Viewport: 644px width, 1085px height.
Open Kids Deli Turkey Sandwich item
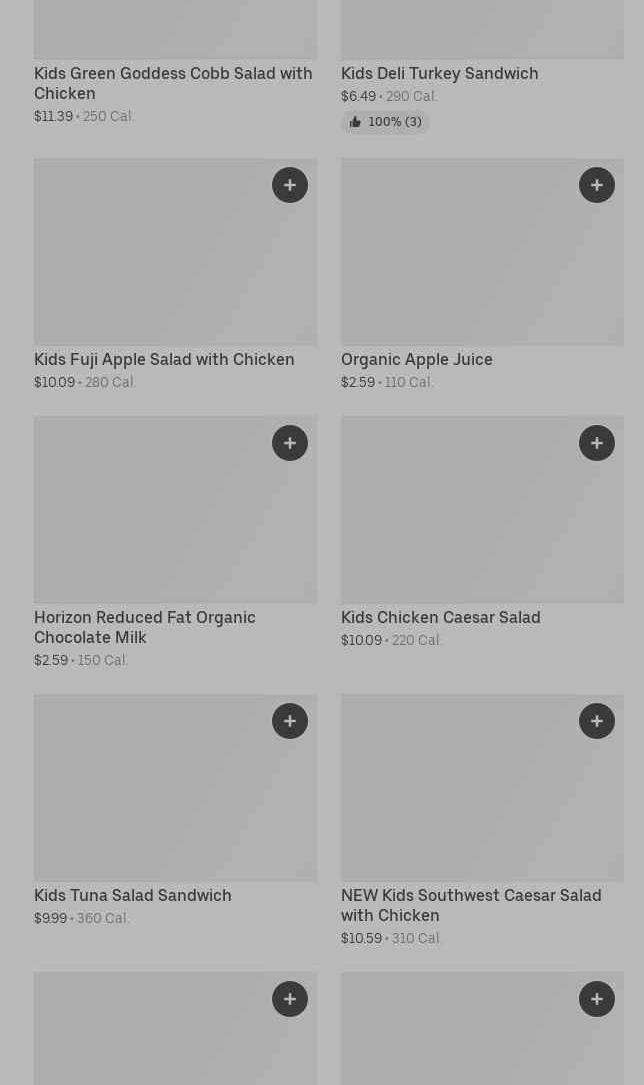439,73
